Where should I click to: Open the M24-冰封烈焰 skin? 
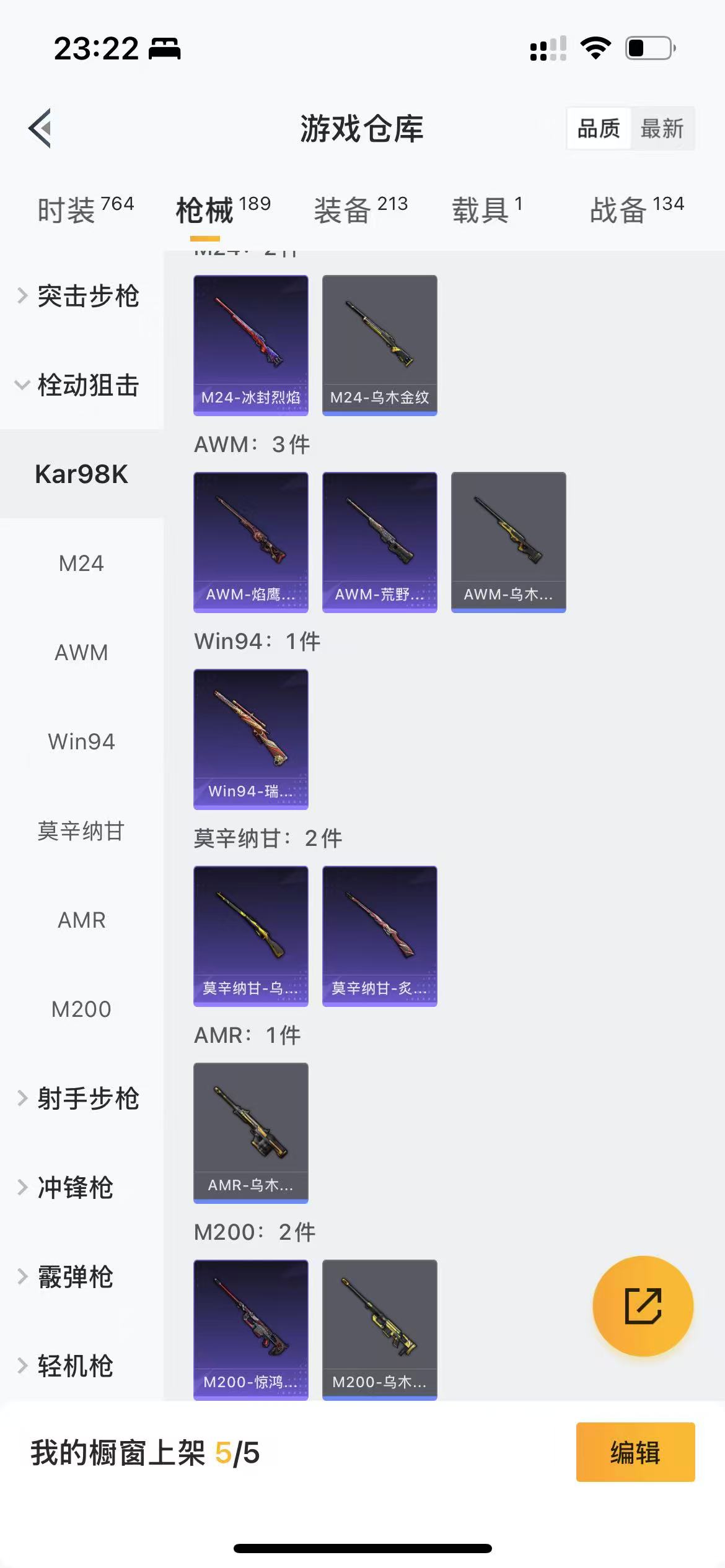tap(250, 345)
